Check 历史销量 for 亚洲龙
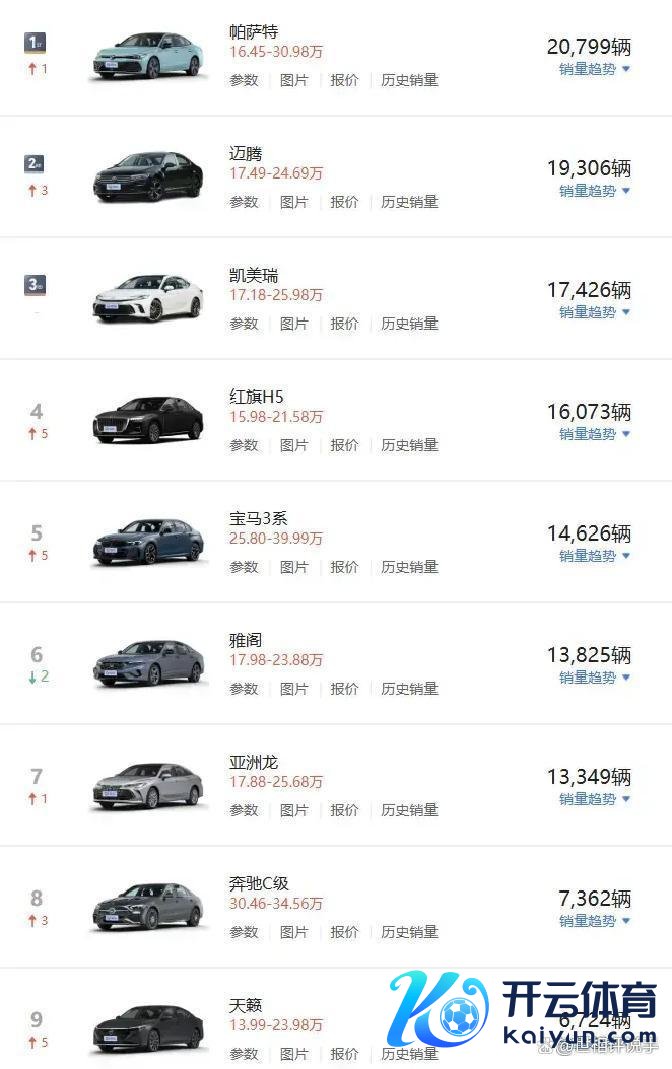672x1069 pixels. [x=409, y=810]
